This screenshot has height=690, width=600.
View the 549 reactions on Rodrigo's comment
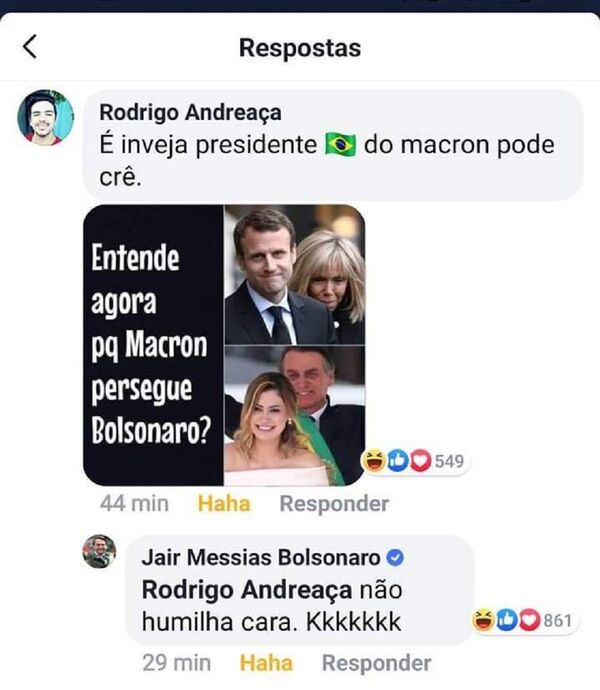click(414, 461)
